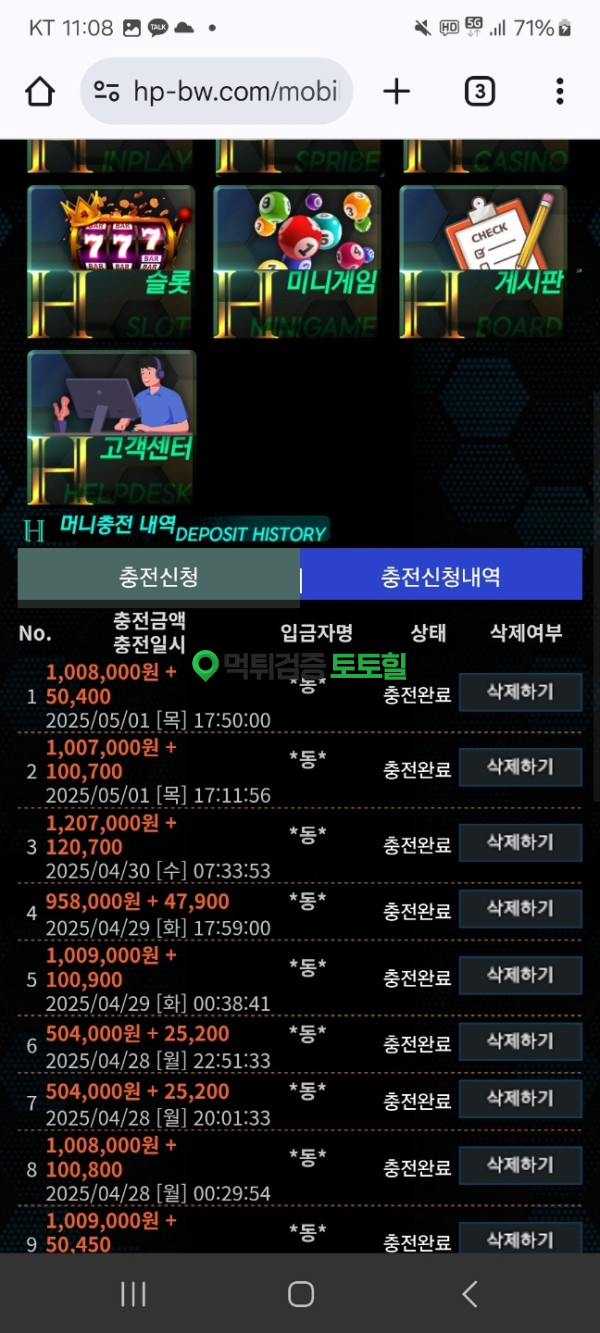
Task: Switch to the 충전신청 tab
Action: point(158,577)
